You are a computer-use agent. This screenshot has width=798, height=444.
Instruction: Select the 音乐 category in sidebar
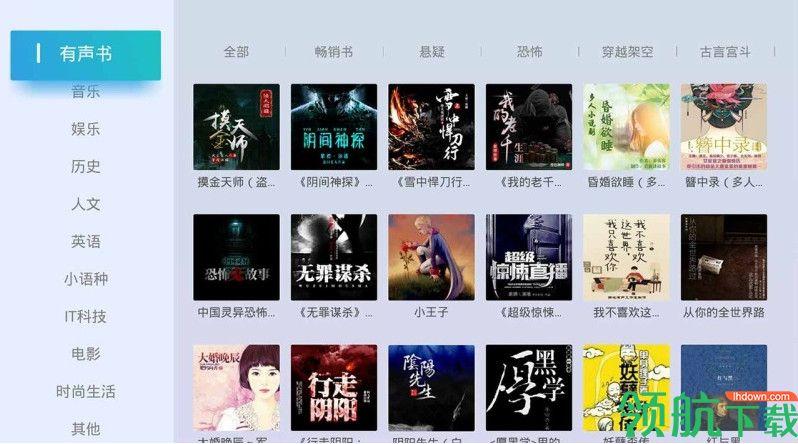pyautogui.click(x=85, y=92)
